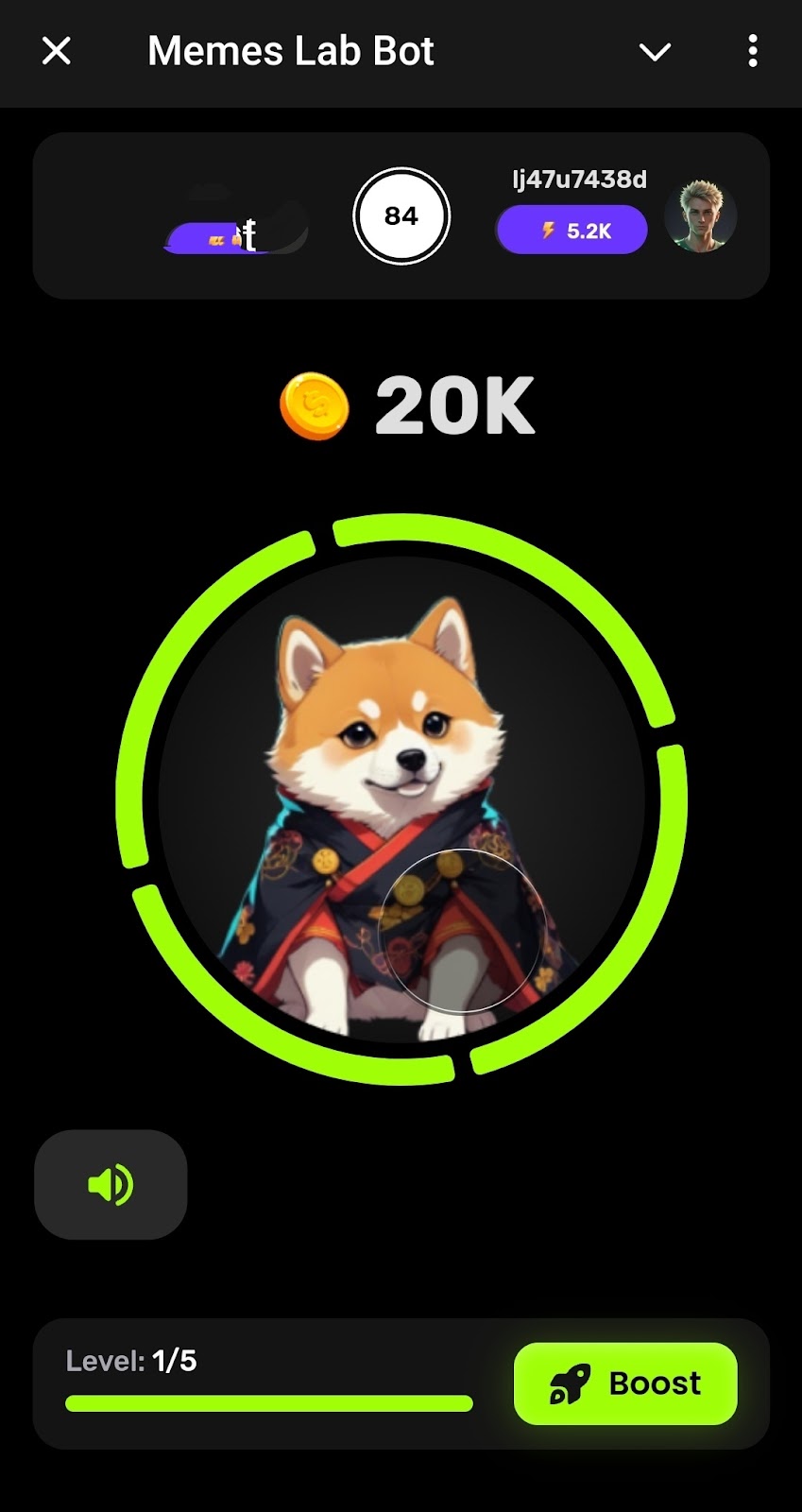Screen dimensions: 802x1512
Task: Tap the Shiba Inu dog to earn coins
Action: point(401,799)
